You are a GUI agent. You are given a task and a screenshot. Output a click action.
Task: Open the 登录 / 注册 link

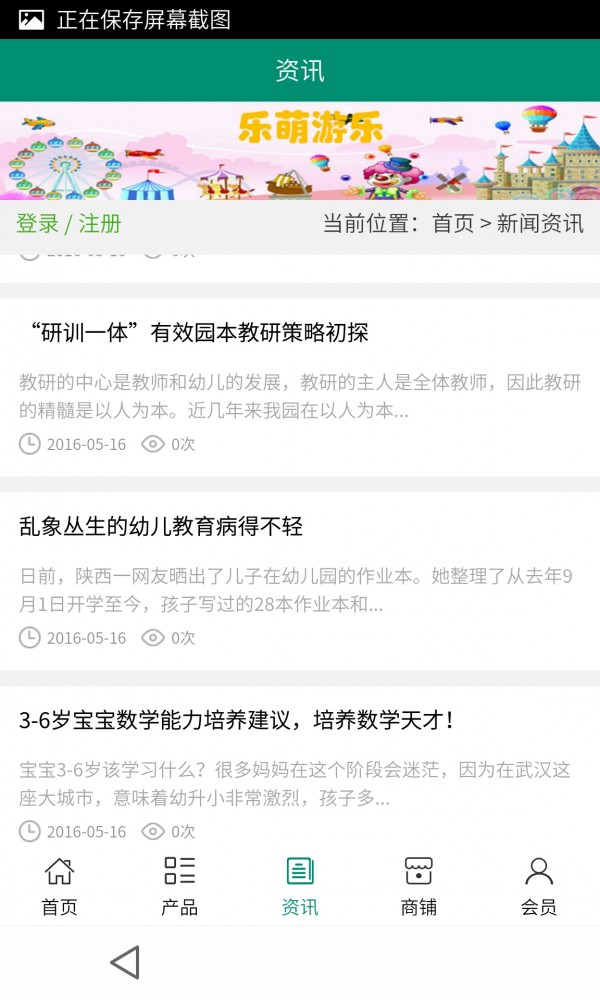coord(68,224)
